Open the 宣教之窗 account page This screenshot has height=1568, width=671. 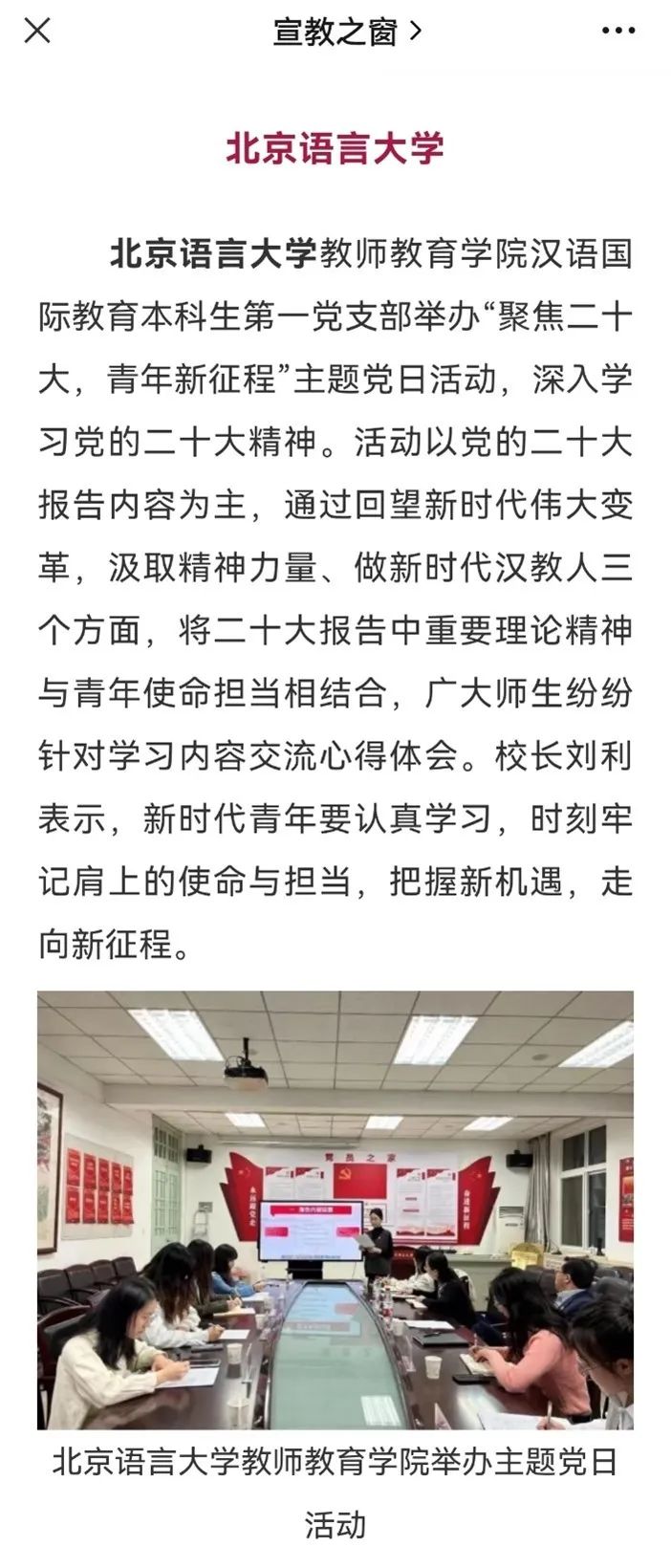pyautogui.click(x=345, y=32)
